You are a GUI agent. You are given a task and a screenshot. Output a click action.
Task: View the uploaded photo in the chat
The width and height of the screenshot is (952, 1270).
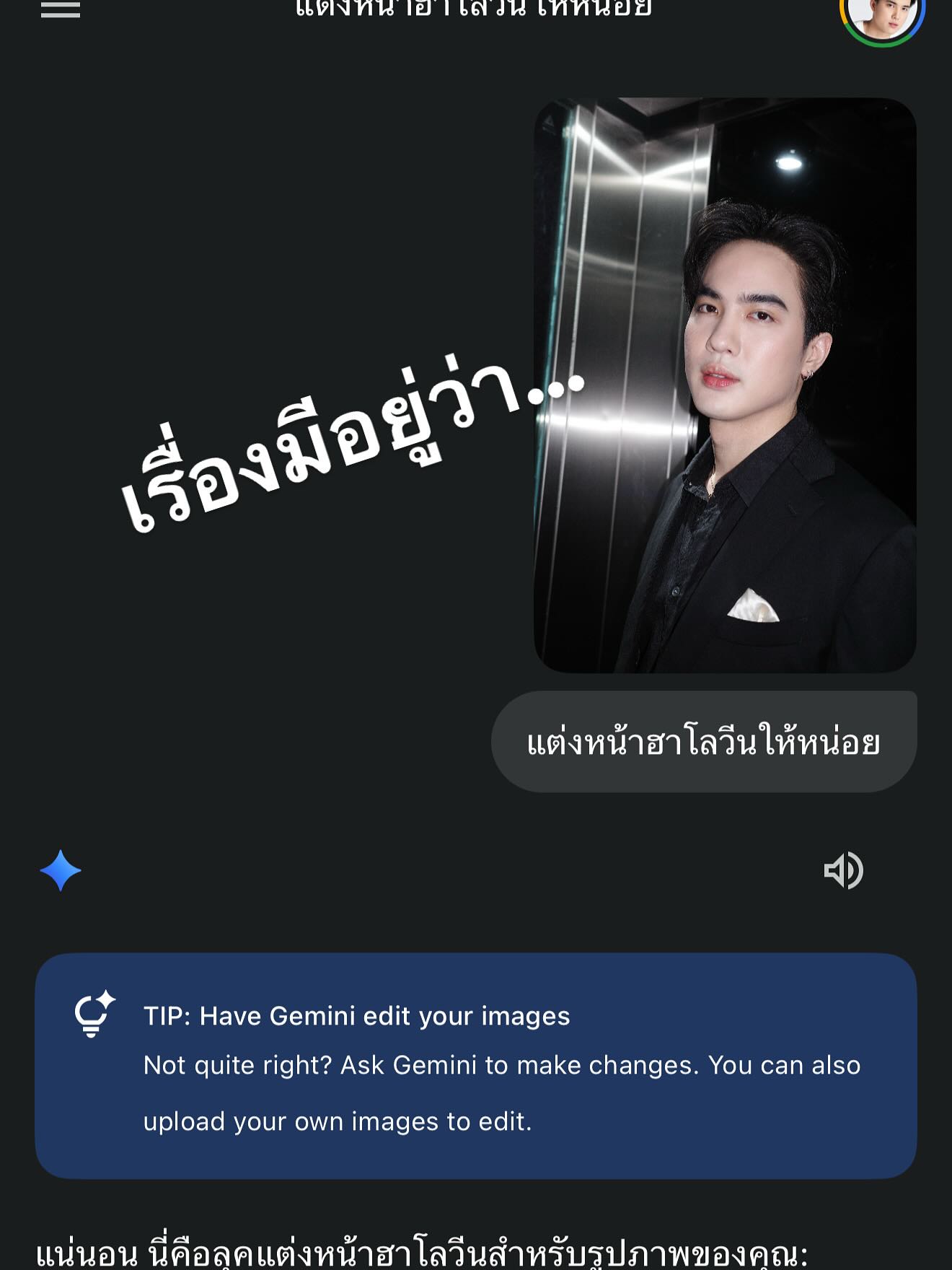[725, 385]
